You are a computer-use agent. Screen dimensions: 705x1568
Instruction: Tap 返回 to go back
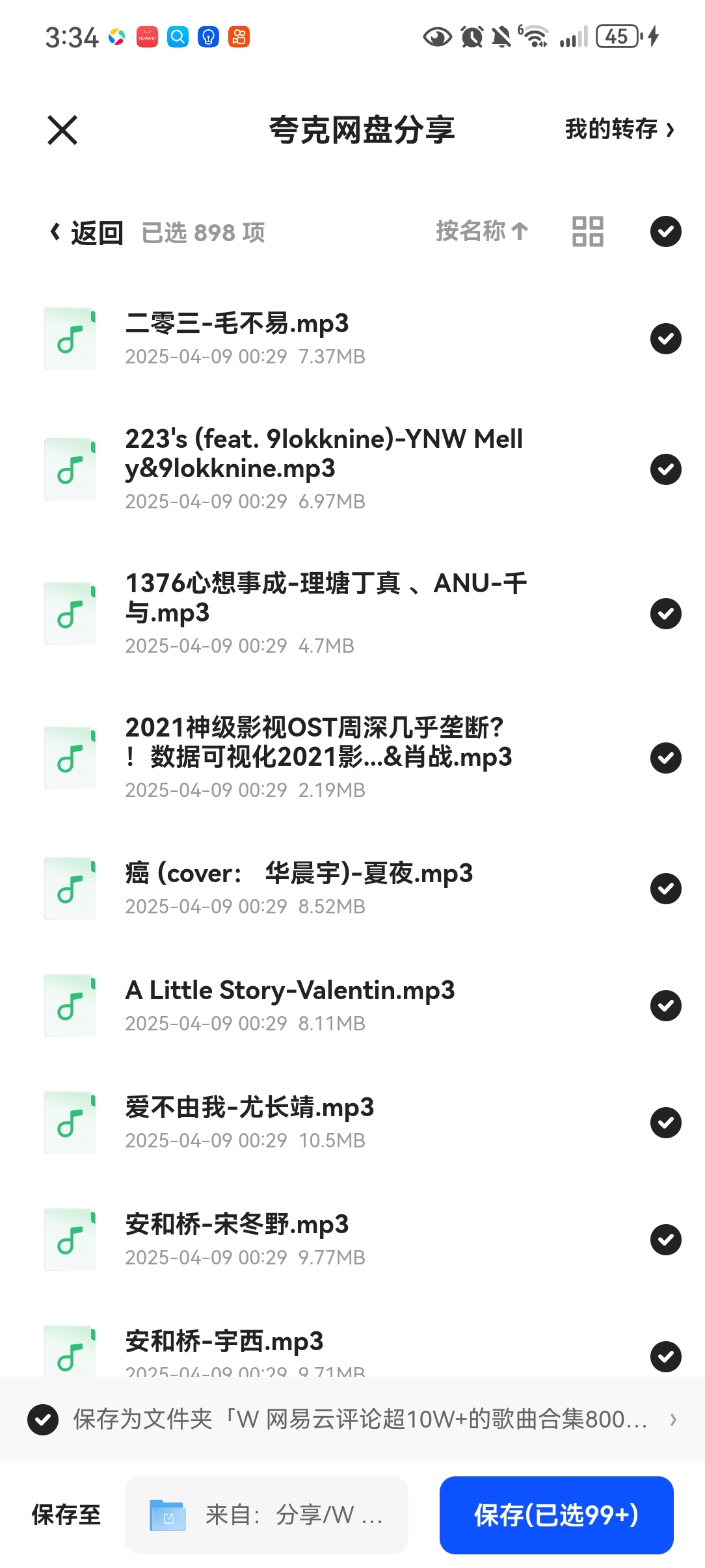pos(87,232)
